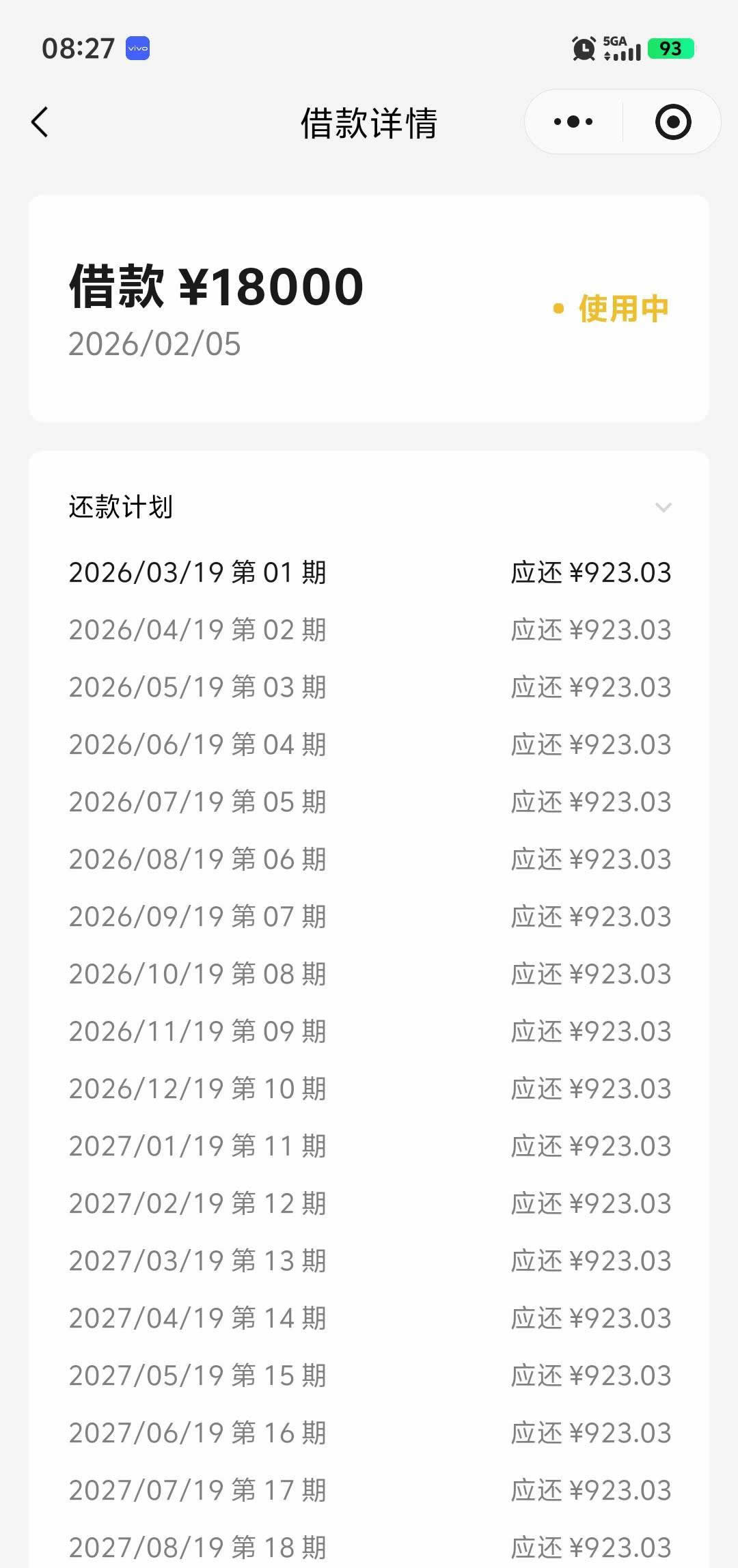Go back from the 借款详情 page
Viewport: 738px width, 1568px height.
(40, 123)
